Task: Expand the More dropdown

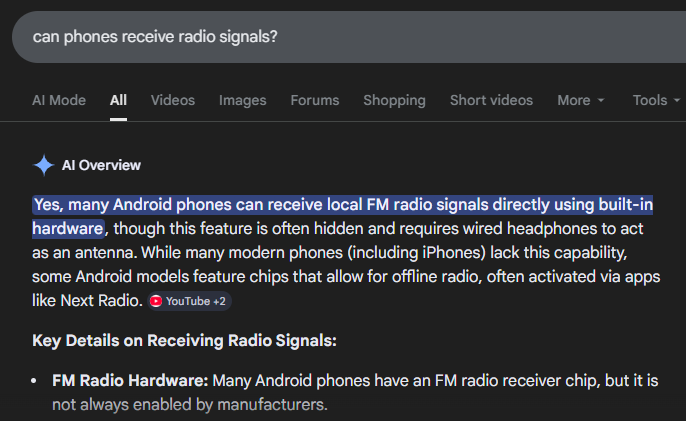Action: coord(580,100)
